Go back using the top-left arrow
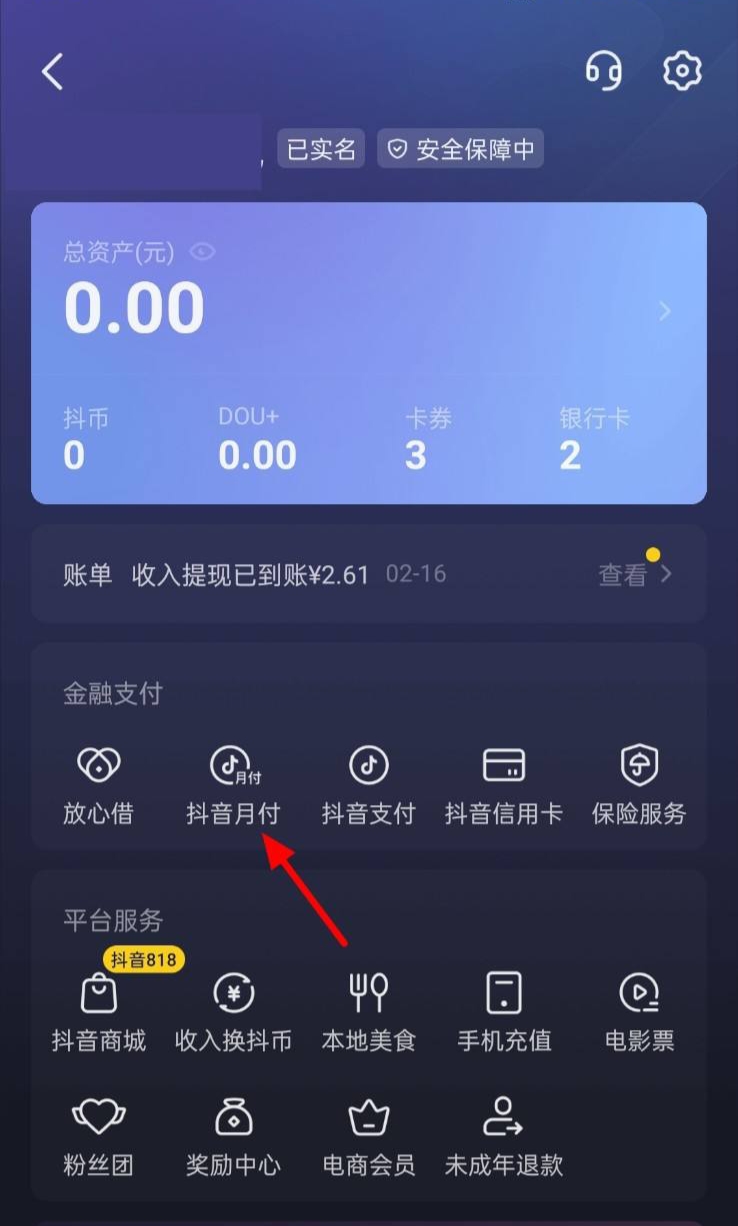 click(53, 72)
